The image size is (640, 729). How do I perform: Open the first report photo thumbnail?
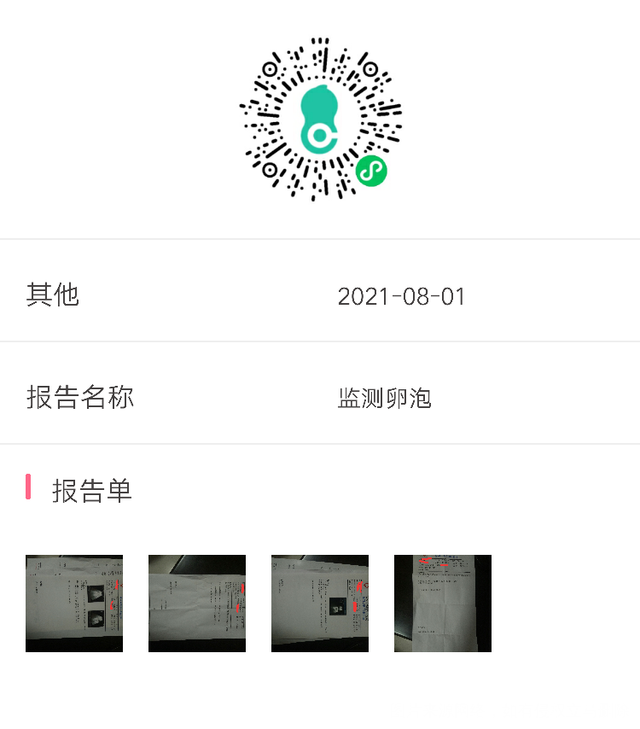tap(74, 603)
